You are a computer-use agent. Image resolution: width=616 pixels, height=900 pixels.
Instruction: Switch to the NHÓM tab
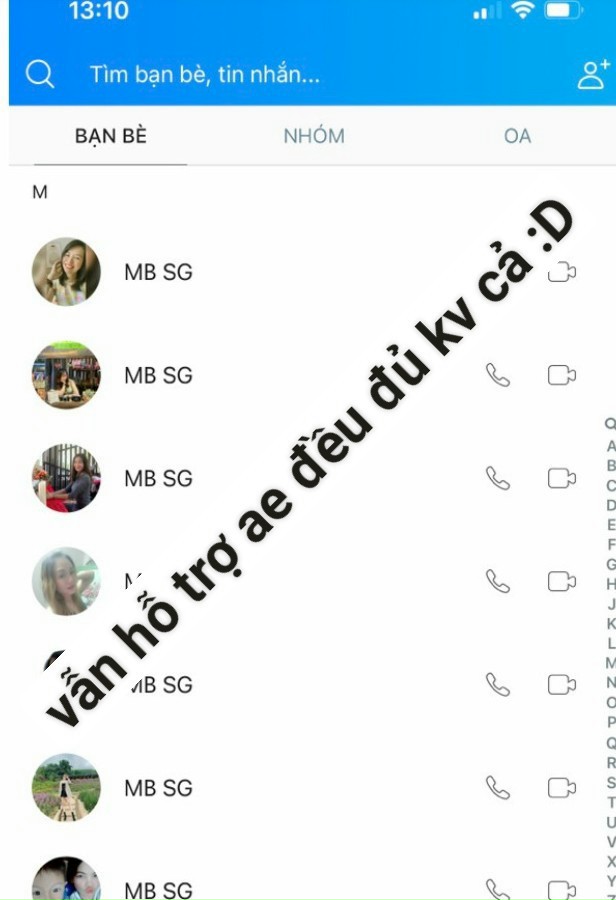(x=313, y=136)
